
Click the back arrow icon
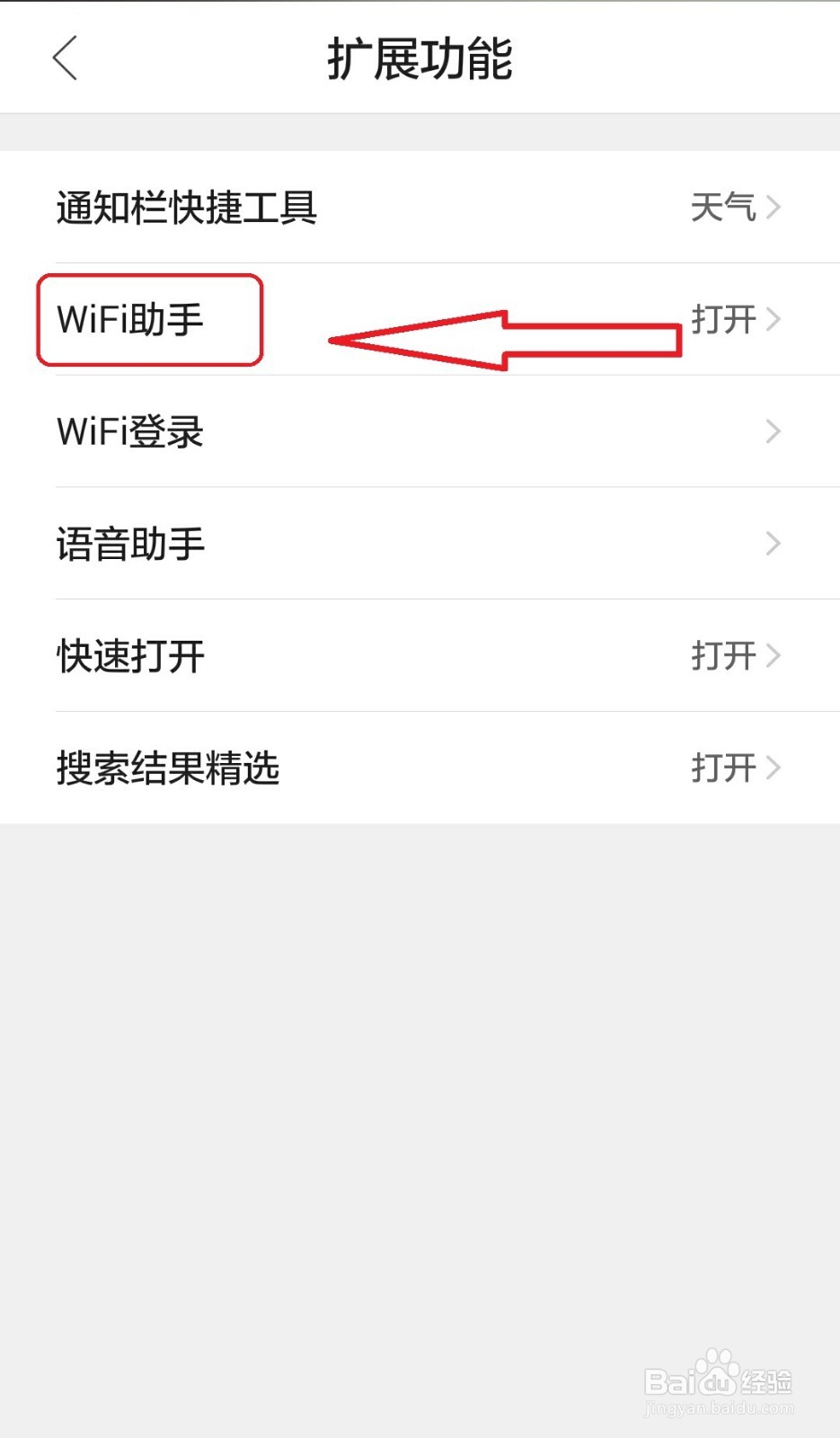pyautogui.click(x=65, y=57)
